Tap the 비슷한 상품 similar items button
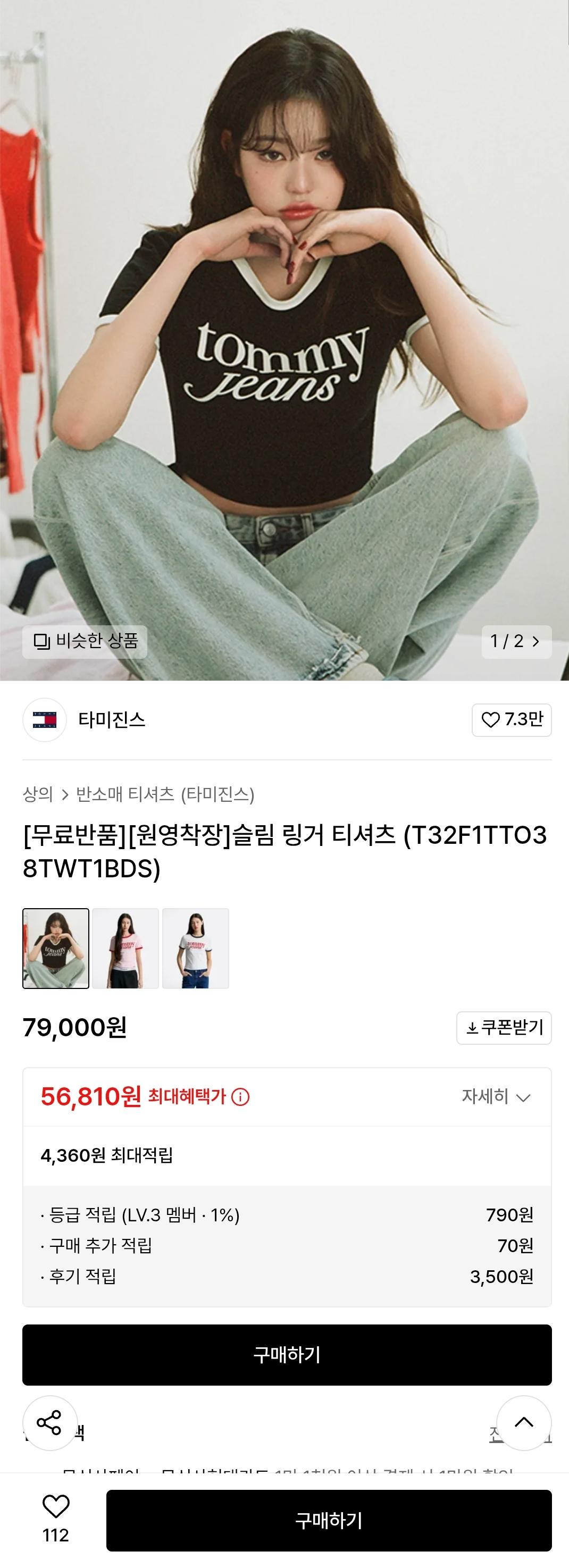 tap(85, 641)
